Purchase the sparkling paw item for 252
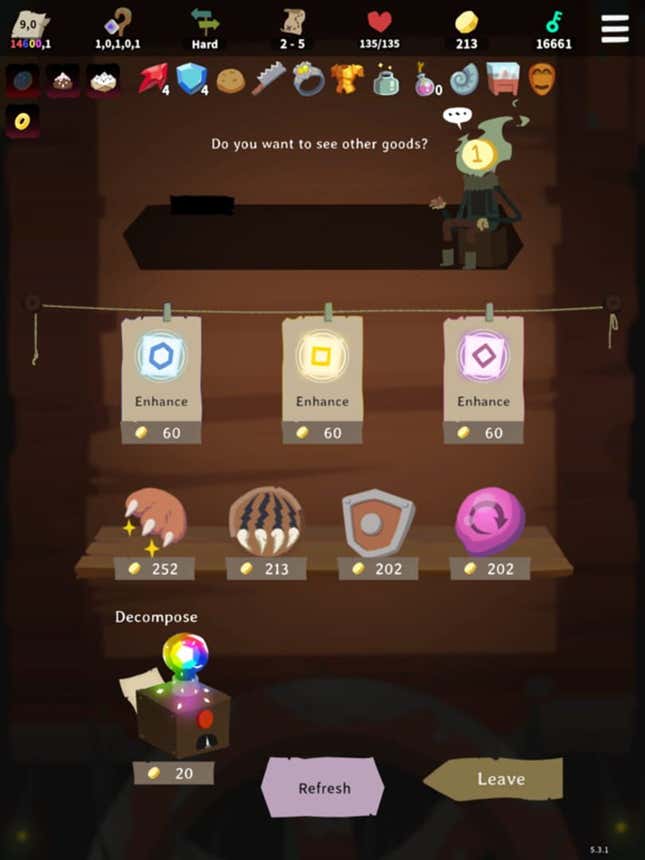Viewport: 645px width, 860px height. tap(153, 523)
